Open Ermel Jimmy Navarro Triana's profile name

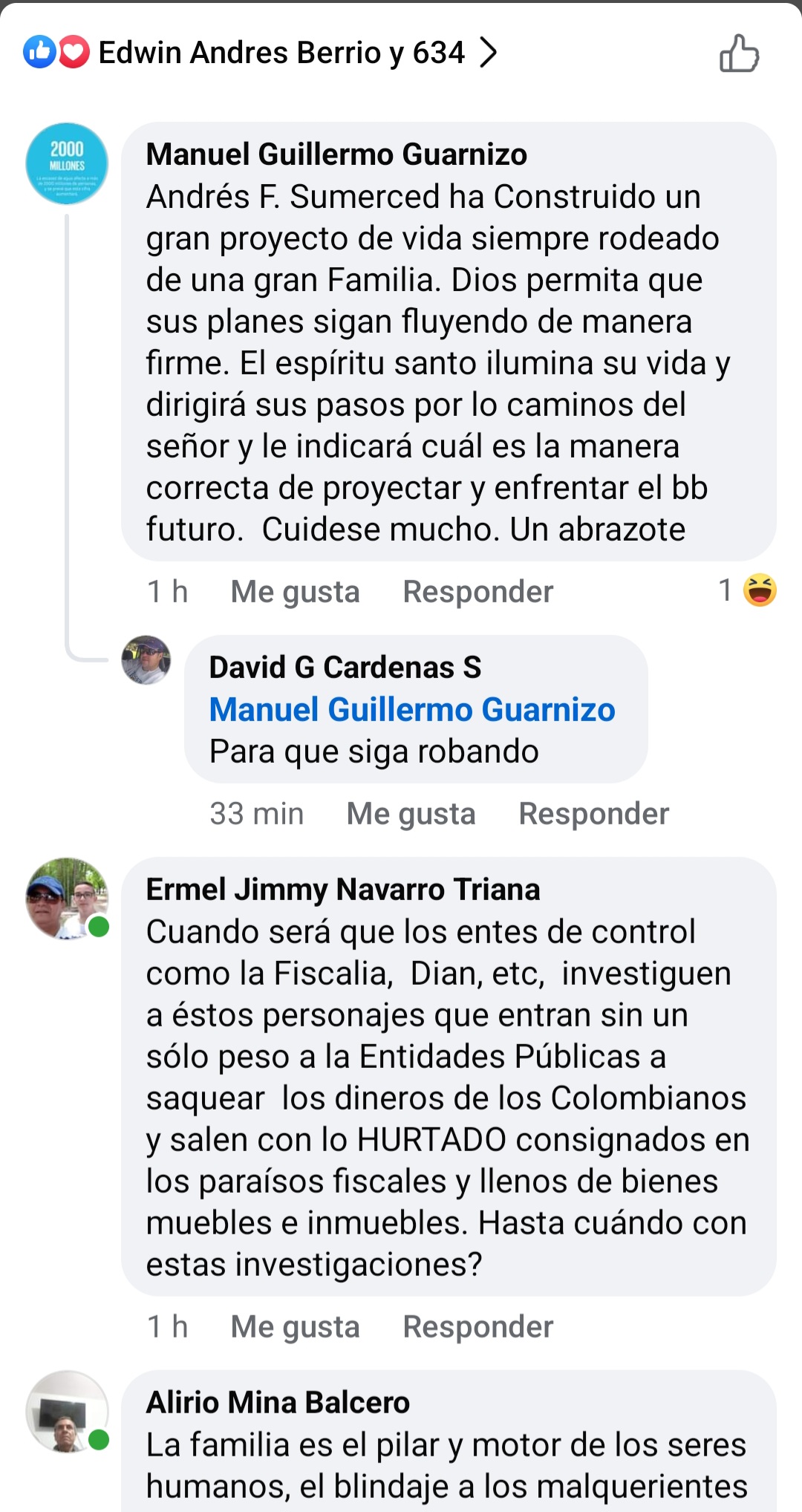[342, 890]
